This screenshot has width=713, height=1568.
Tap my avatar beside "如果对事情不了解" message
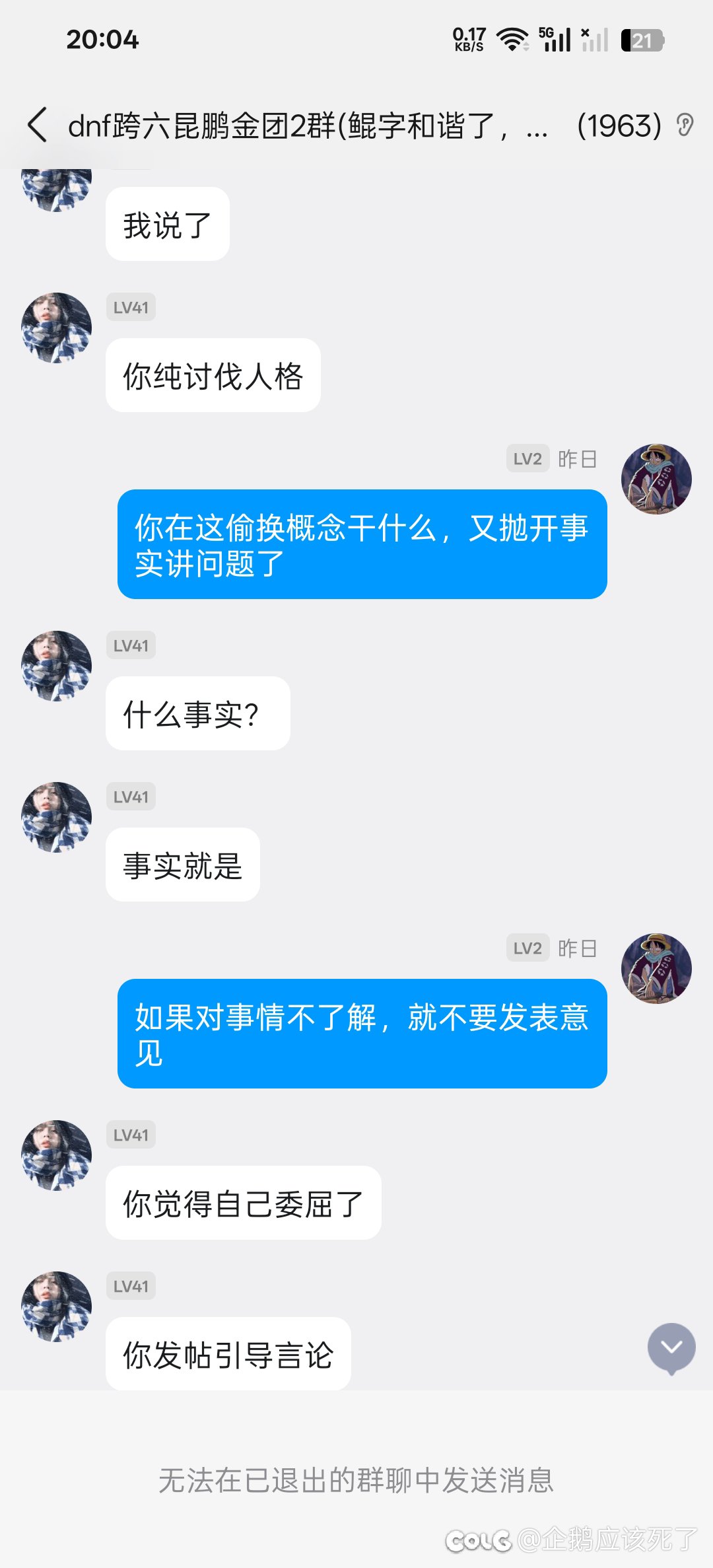[656, 968]
